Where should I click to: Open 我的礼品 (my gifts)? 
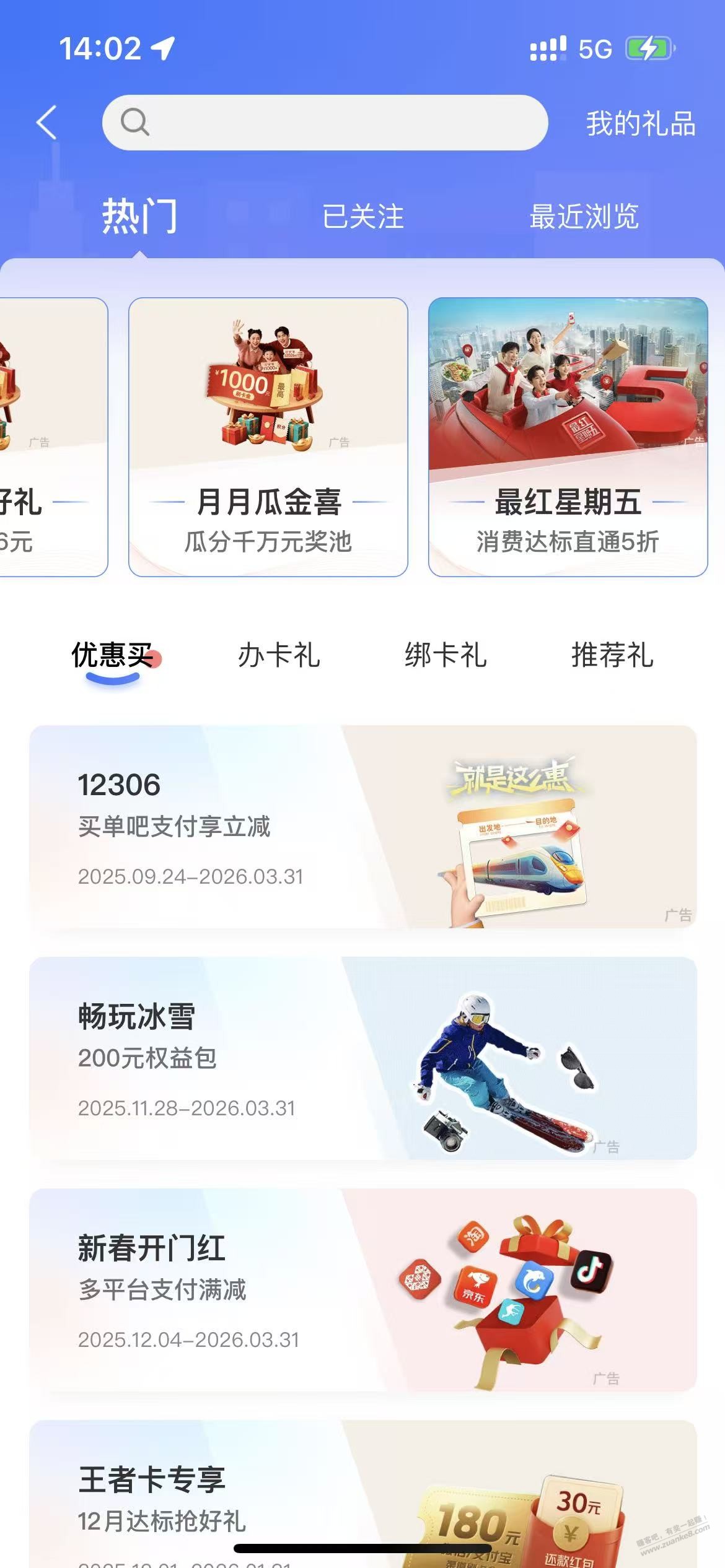tap(641, 123)
